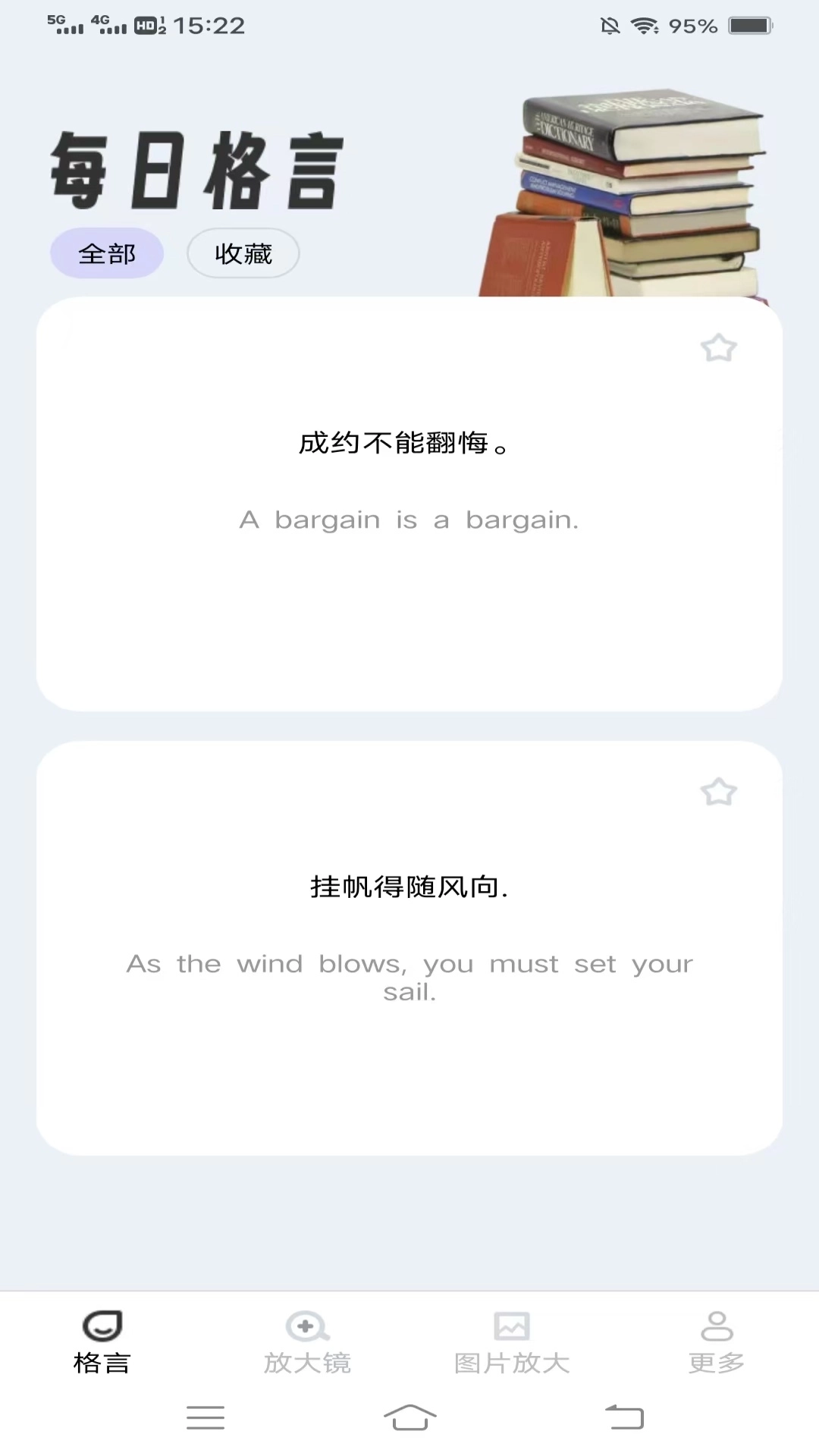Tap the Android recent apps button
Screen dimensions: 819x1456
tap(205, 1417)
